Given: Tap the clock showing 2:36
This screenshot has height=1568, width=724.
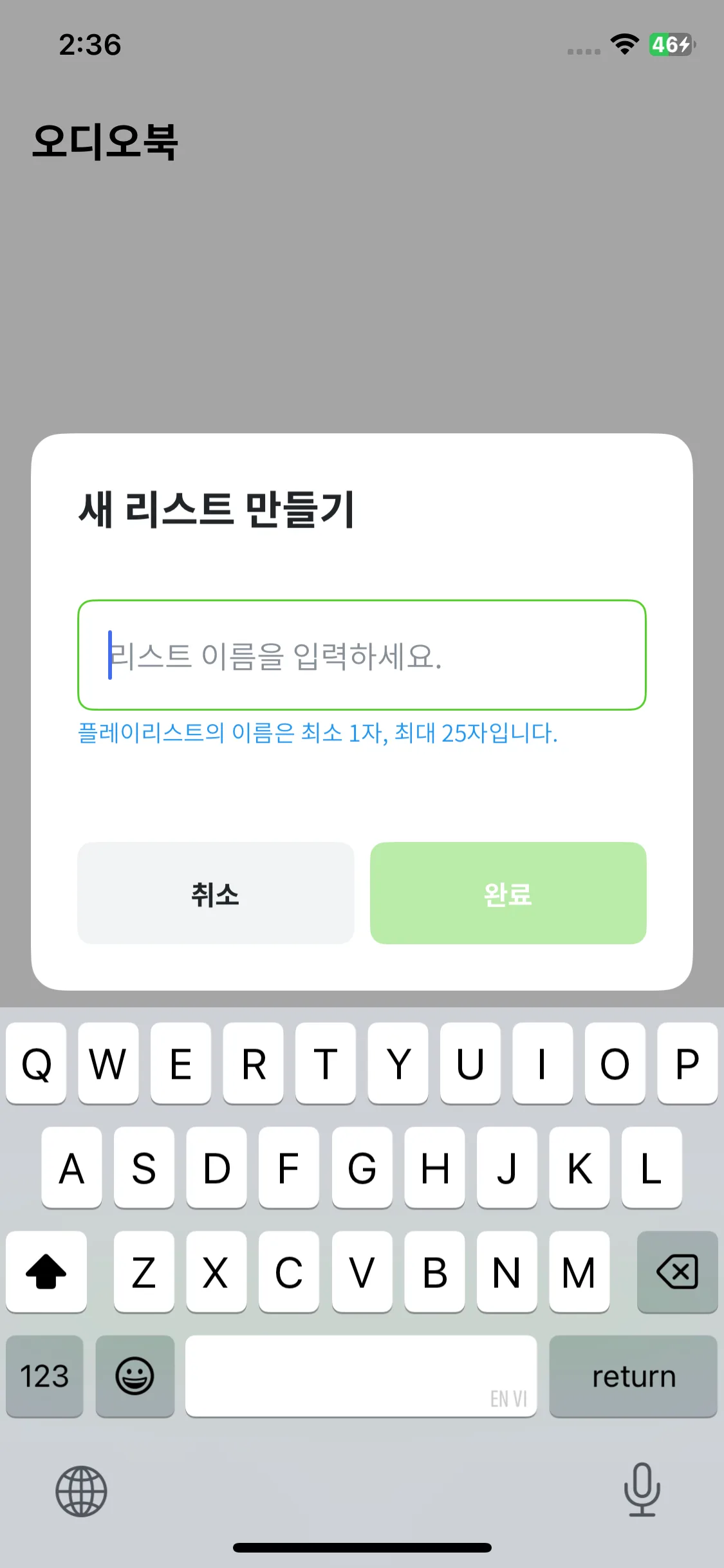Looking at the screenshot, I should (x=90, y=44).
